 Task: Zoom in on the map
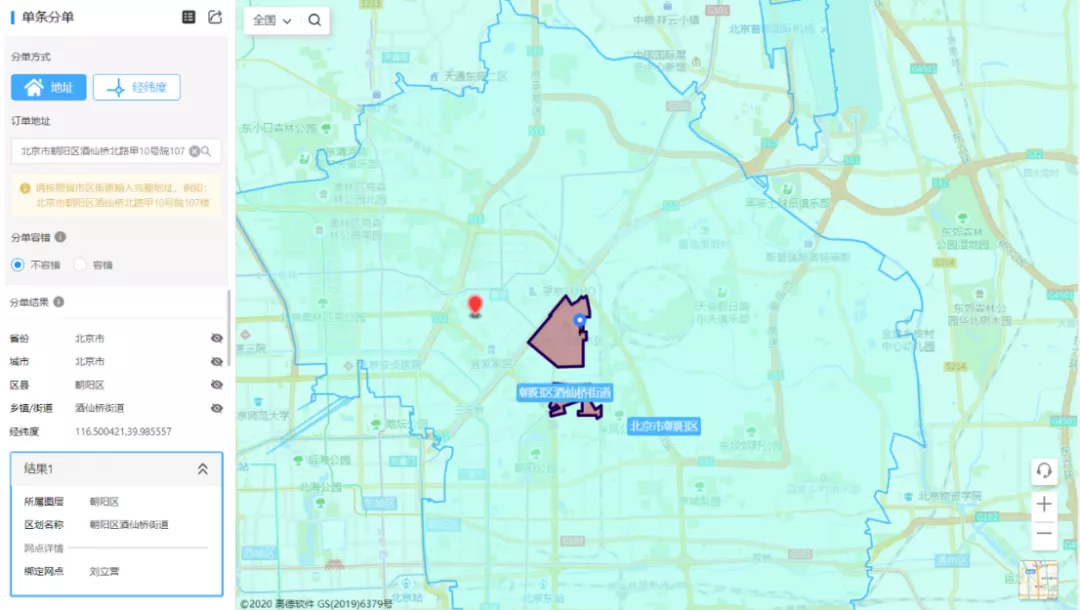pos(1044,504)
